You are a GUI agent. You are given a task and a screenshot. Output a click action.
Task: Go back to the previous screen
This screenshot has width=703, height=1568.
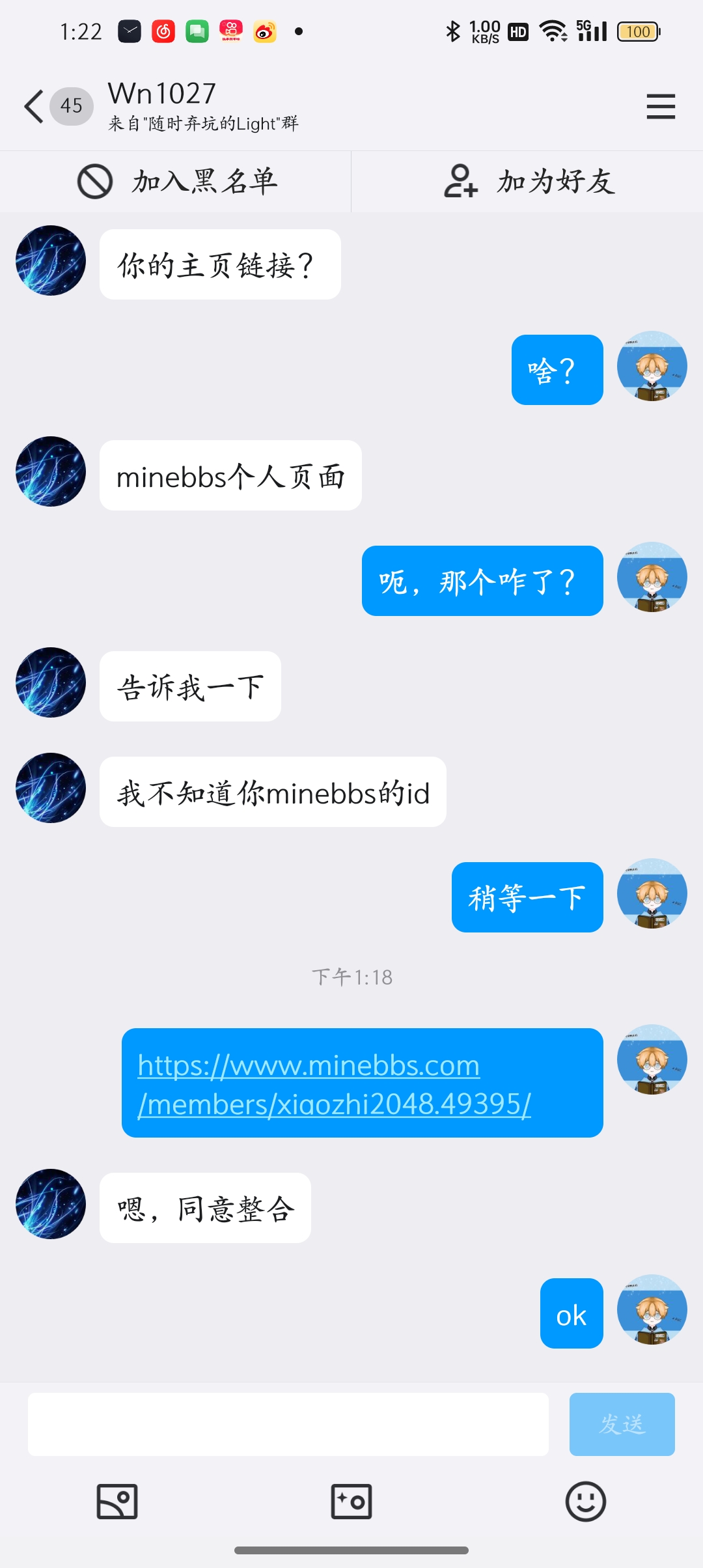34,107
